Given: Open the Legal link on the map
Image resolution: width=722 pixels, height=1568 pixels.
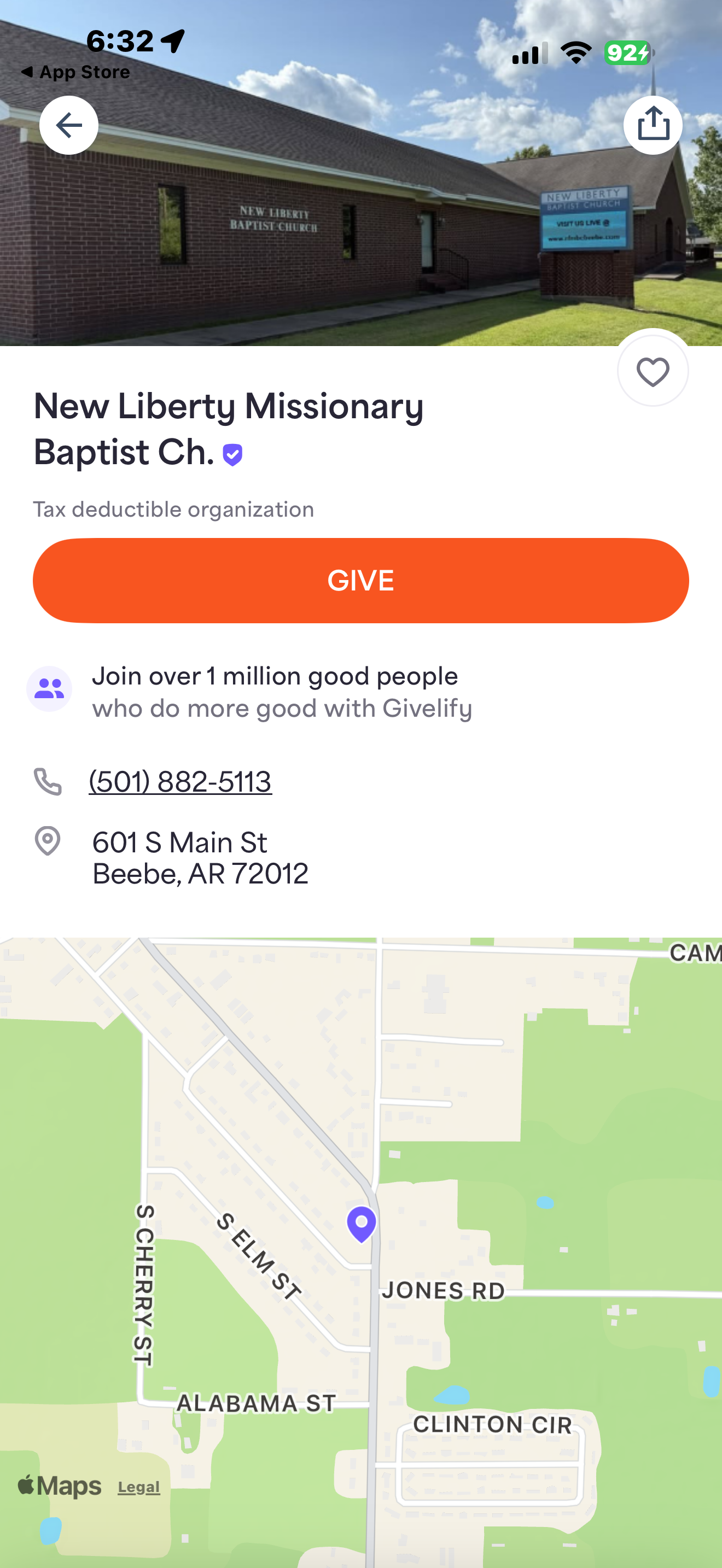Looking at the screenshot, I should click(139, 1487).
